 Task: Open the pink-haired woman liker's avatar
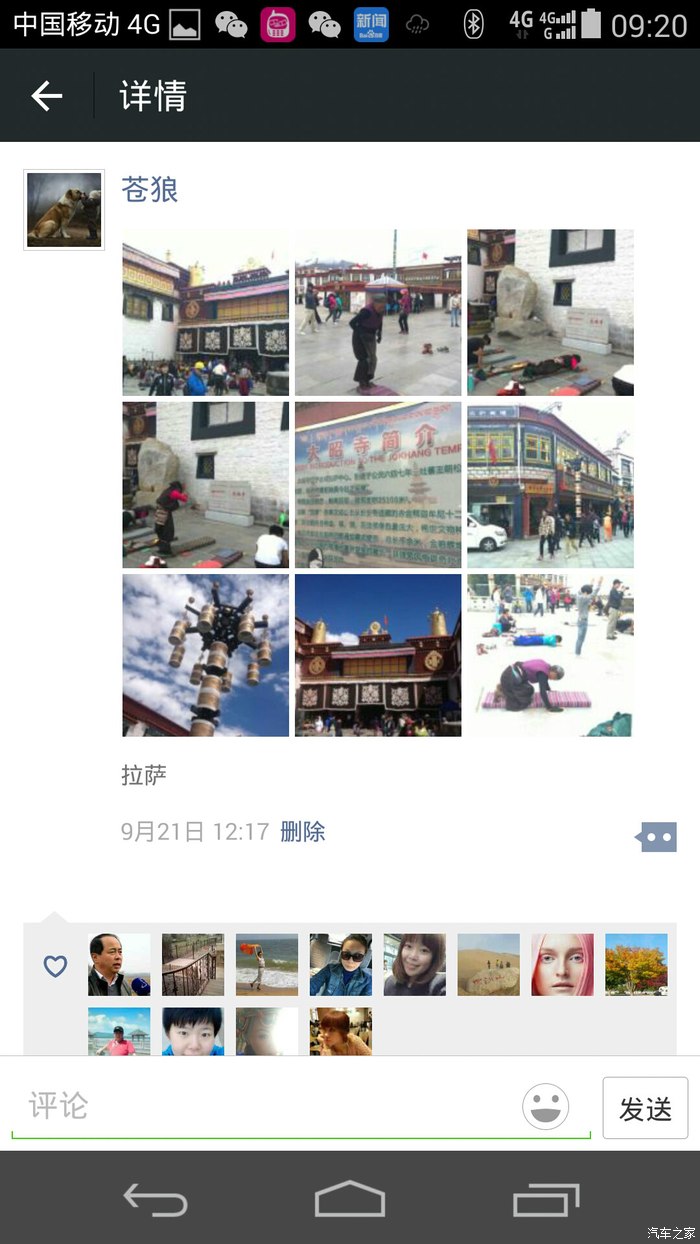coord(562,965)
